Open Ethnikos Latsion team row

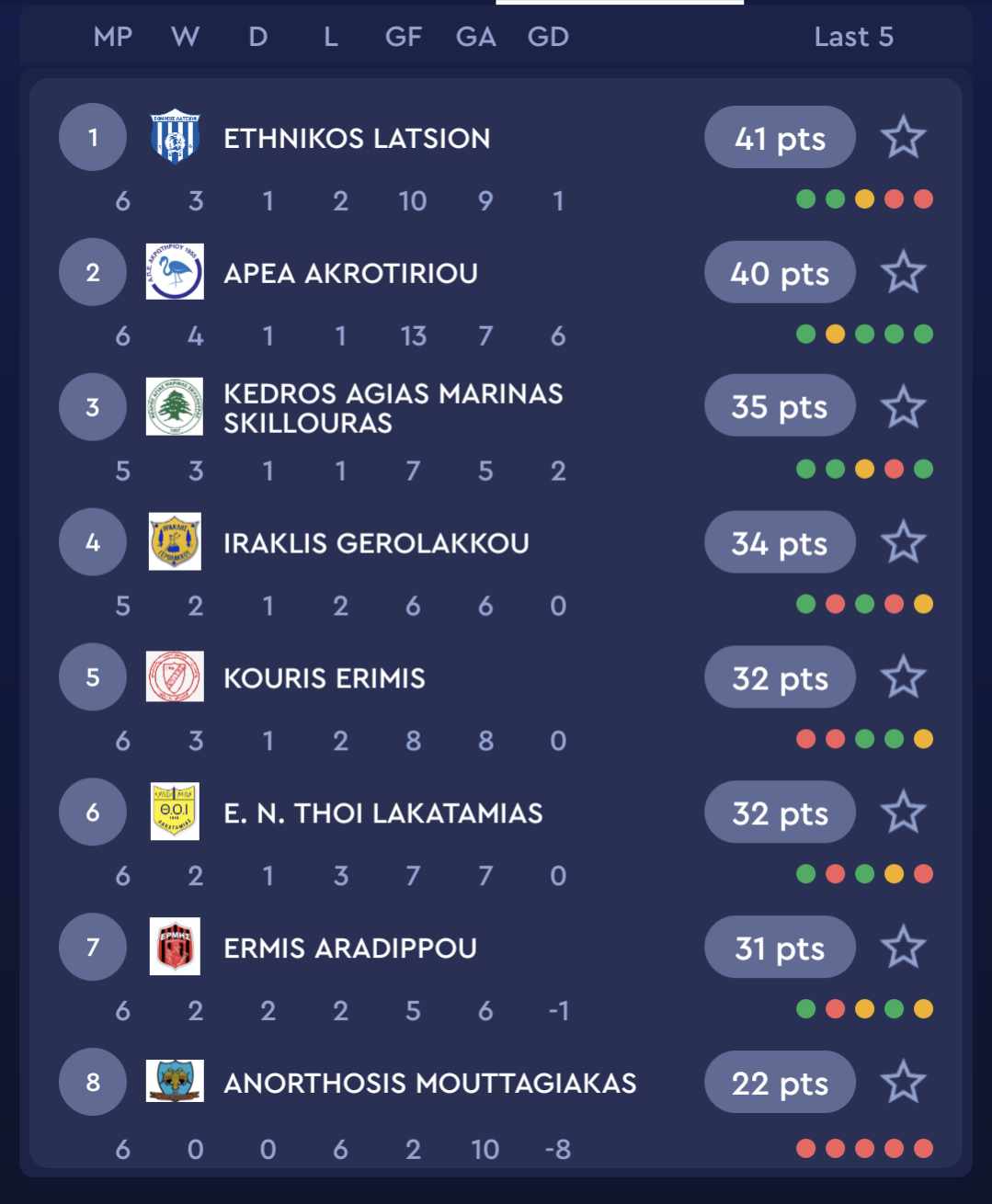357,139
